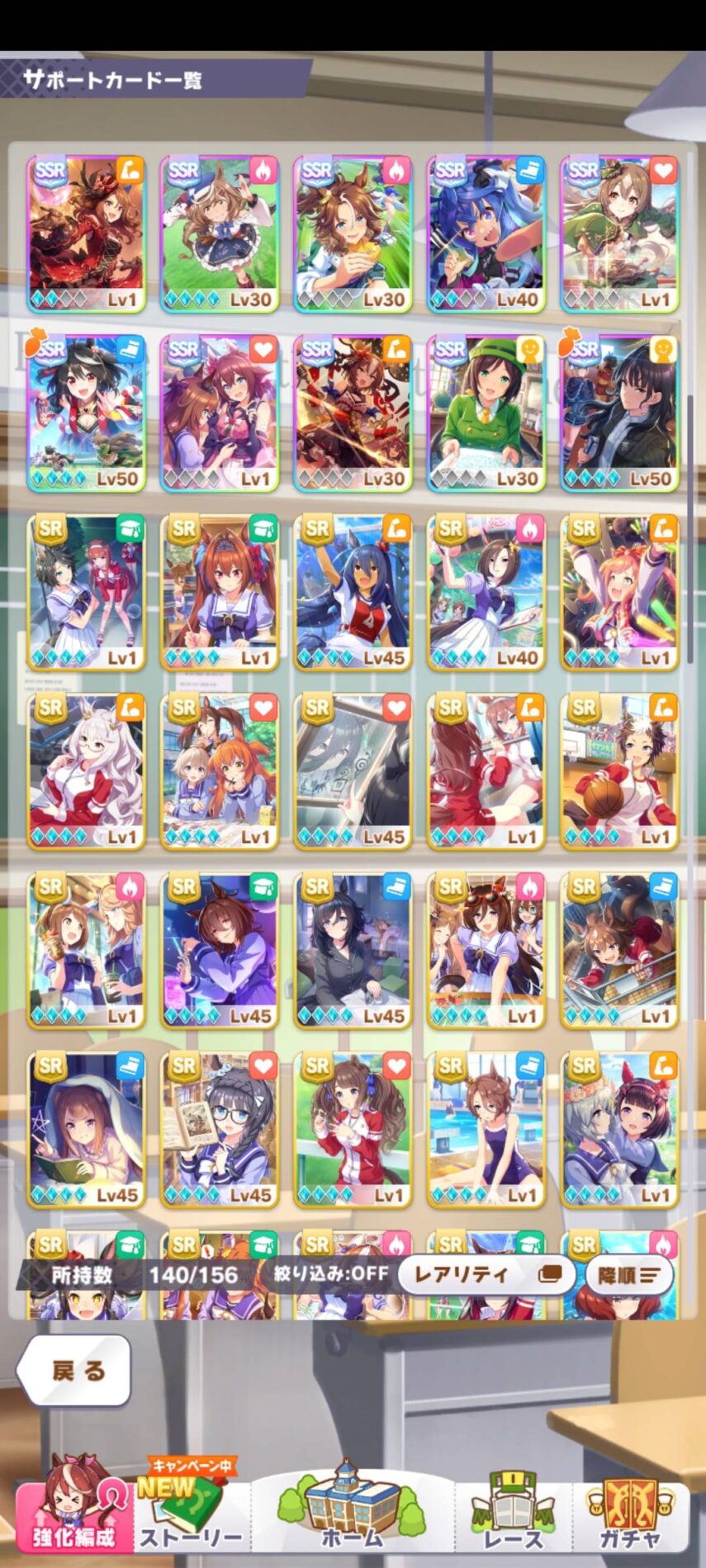Screen dimensions: 706x1568
Task: Open the first SSR card in red dress
Action: pos(86,234)
